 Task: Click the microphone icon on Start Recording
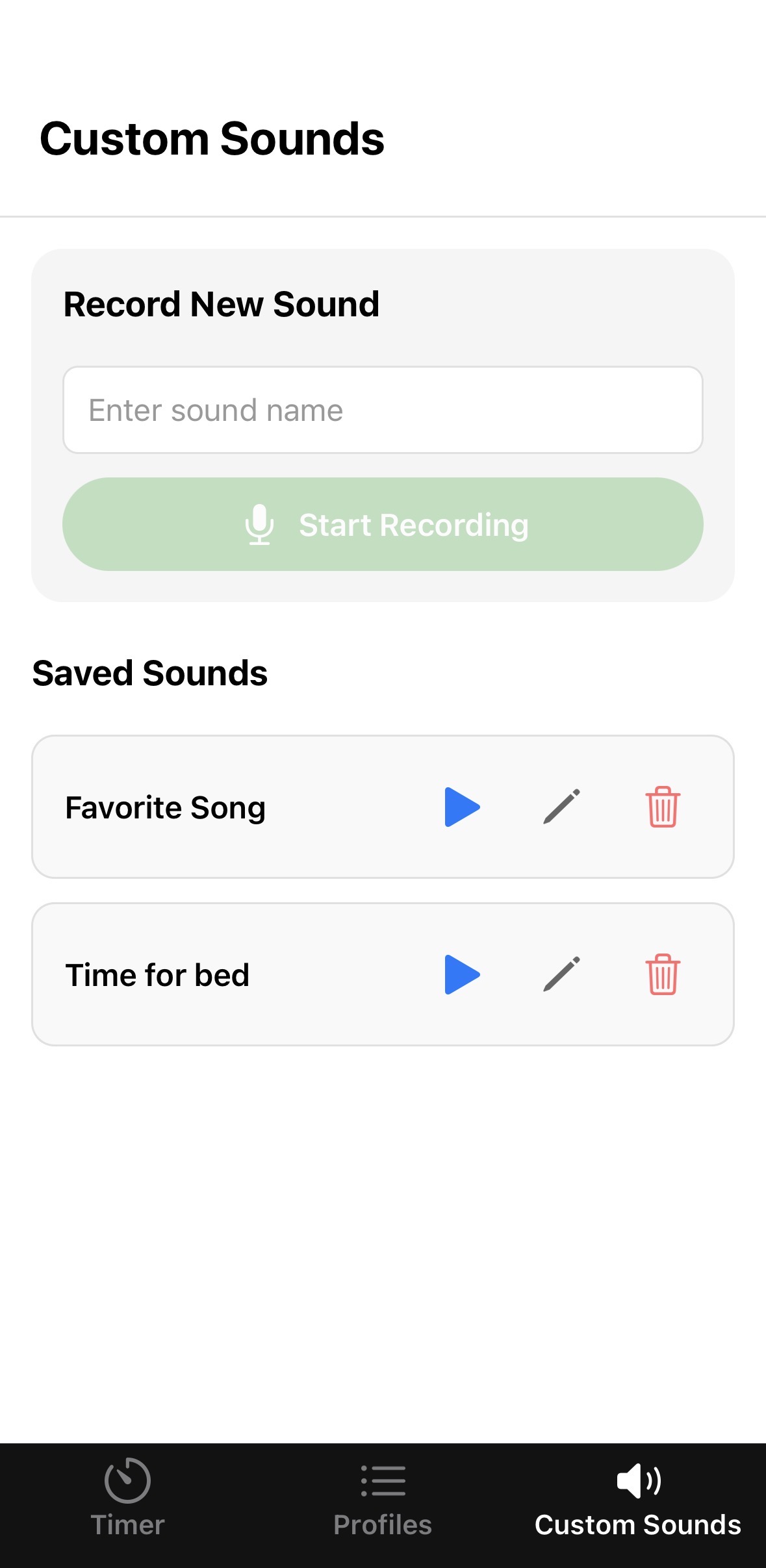click(261, 525)
